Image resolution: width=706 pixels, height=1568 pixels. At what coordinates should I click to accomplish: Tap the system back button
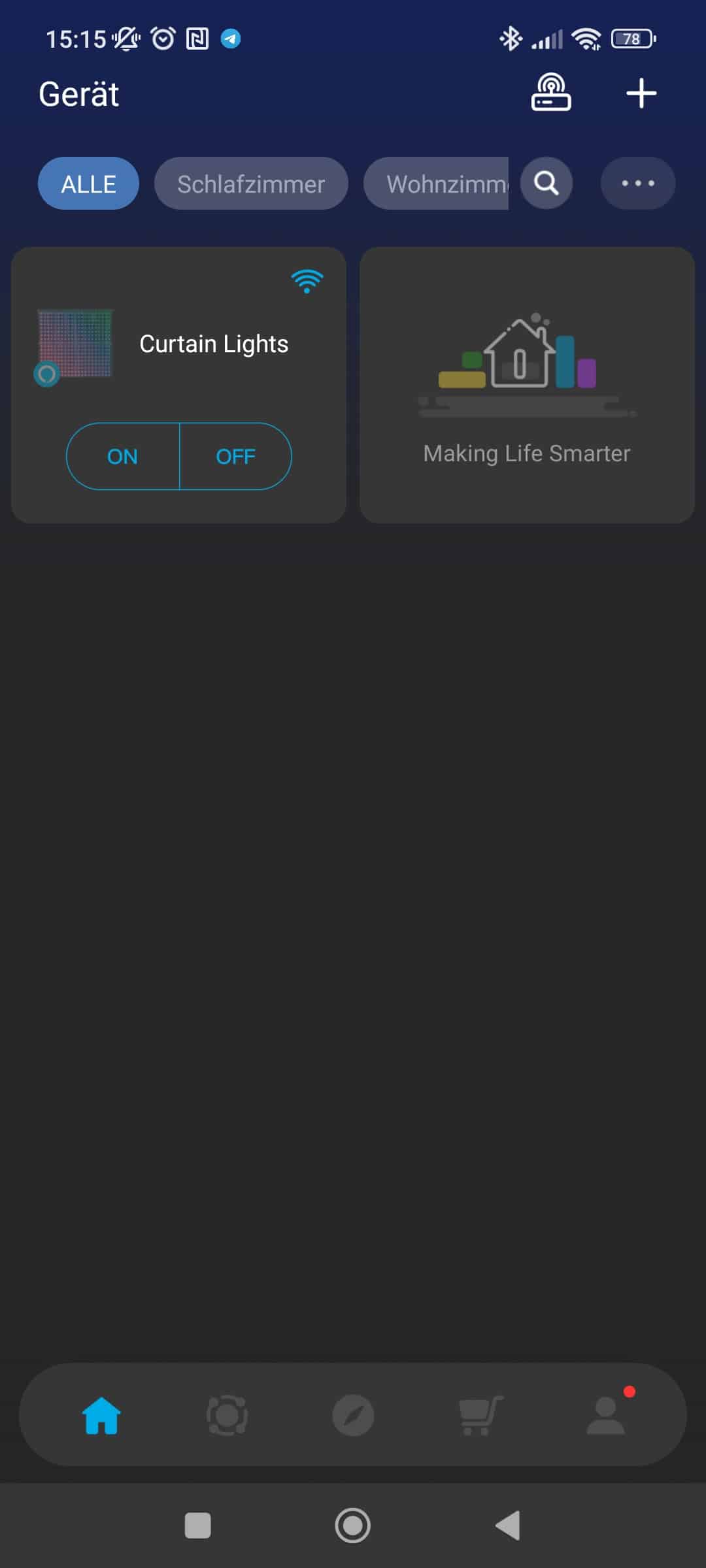pos(508,1526)
